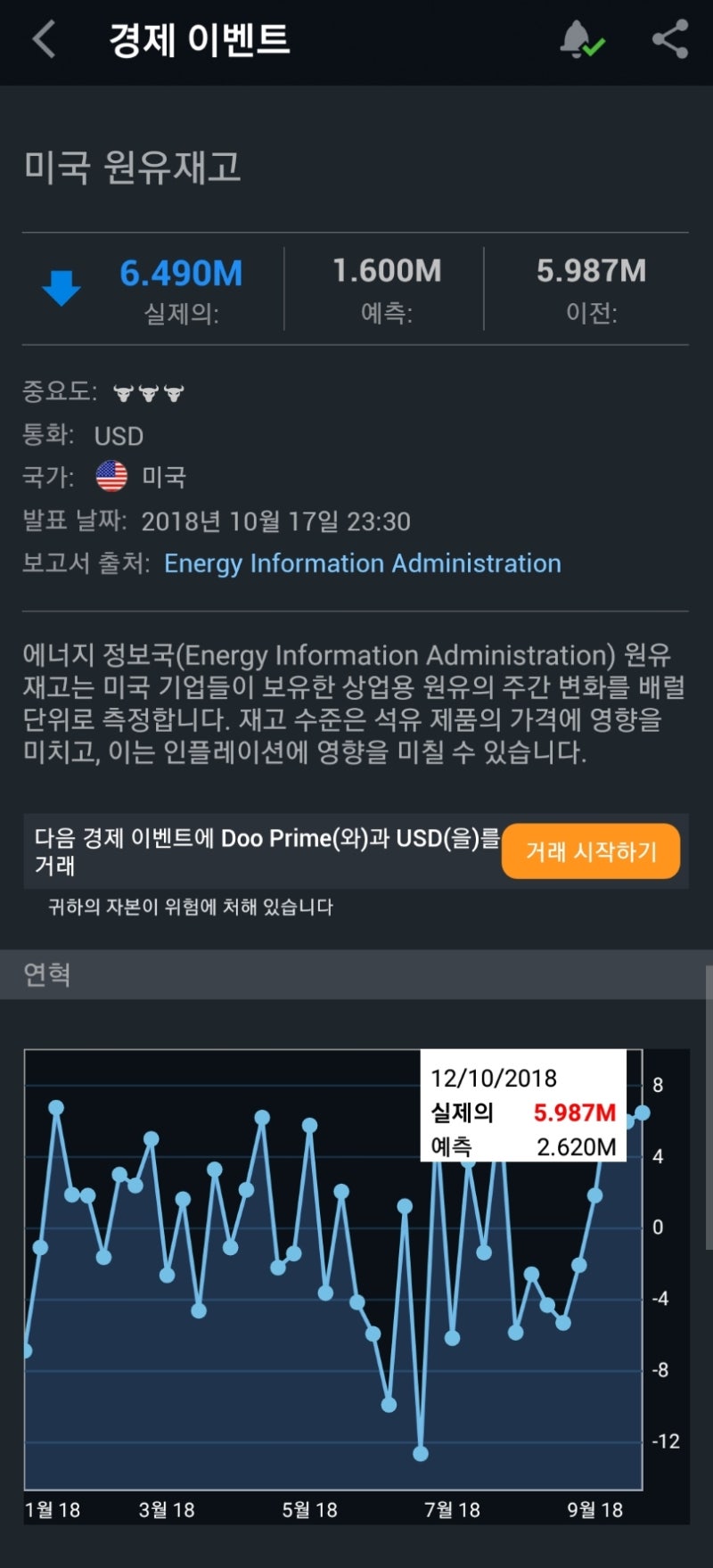
Task: Click the previous value 5.987M
Action: [x=593, y=270]
